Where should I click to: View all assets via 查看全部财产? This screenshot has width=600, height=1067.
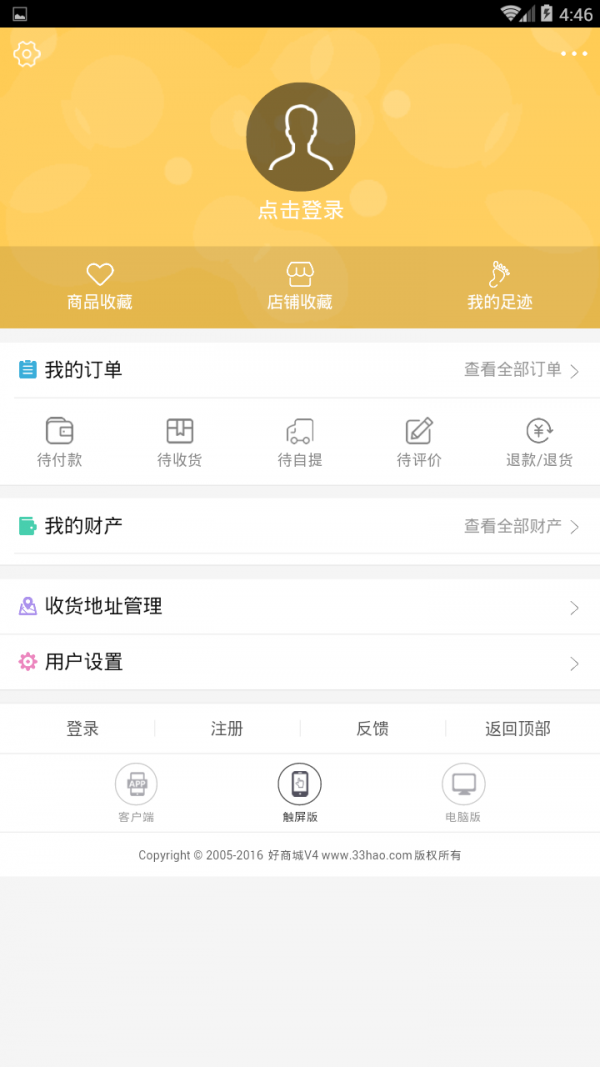520,526
